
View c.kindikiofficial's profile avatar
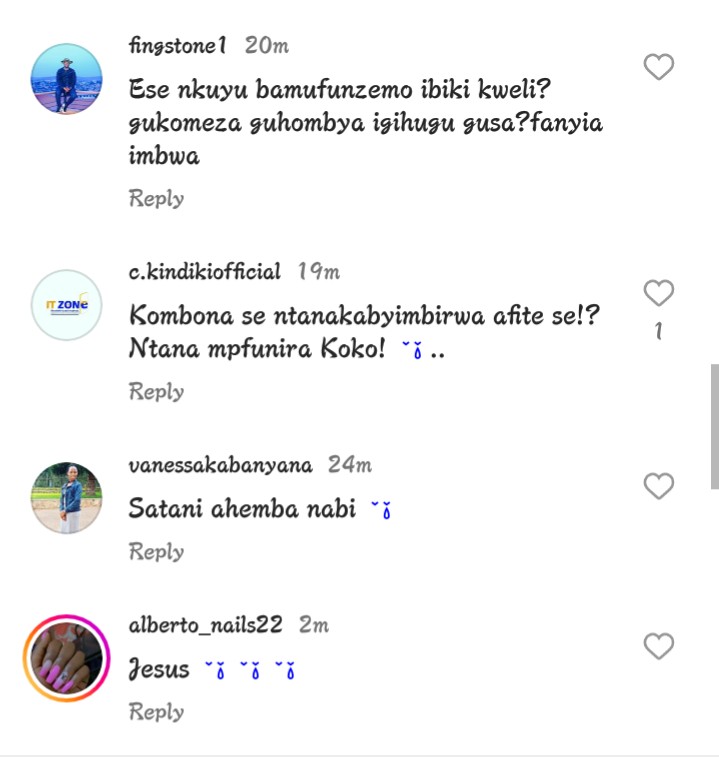pyautogui.click(x=67, y=304)
